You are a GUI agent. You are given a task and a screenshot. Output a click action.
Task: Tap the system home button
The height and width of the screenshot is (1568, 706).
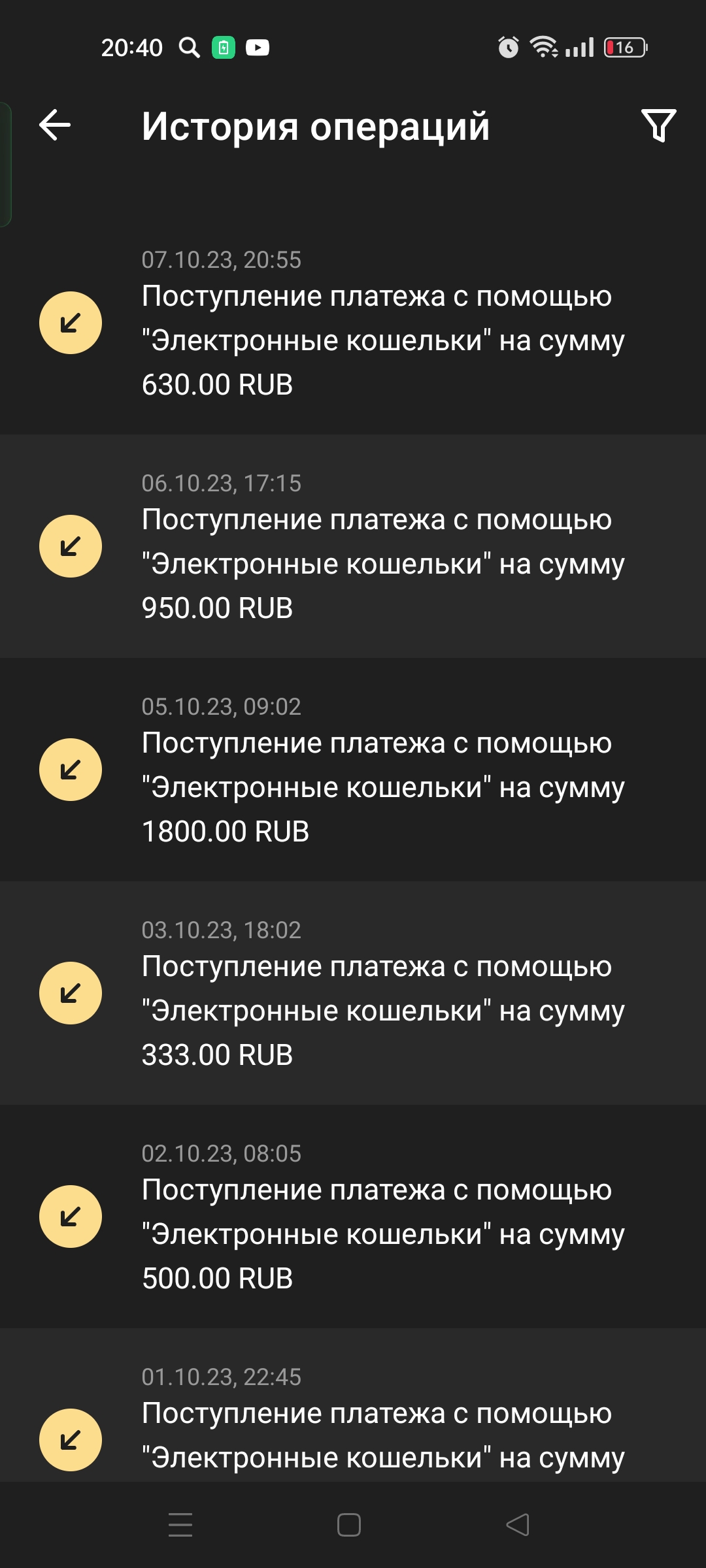coord(349,1525)
